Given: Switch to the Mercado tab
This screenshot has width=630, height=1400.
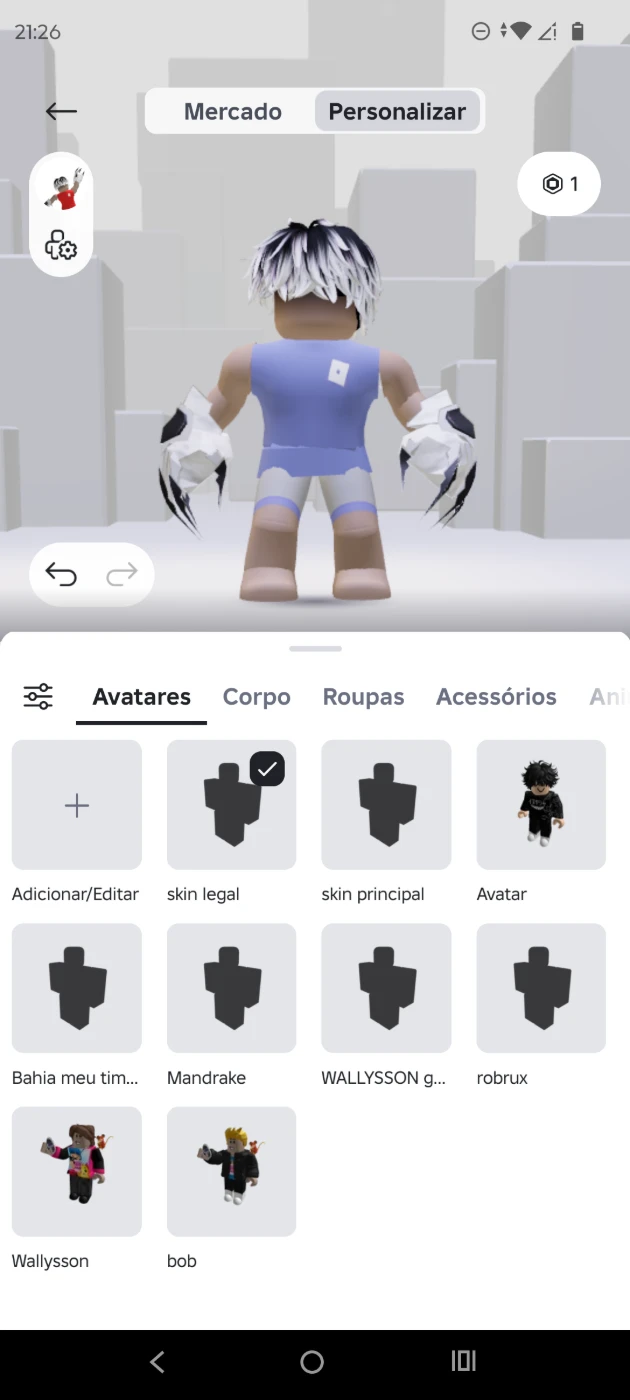Looking at the screenshot, I should tap(232, 112).
